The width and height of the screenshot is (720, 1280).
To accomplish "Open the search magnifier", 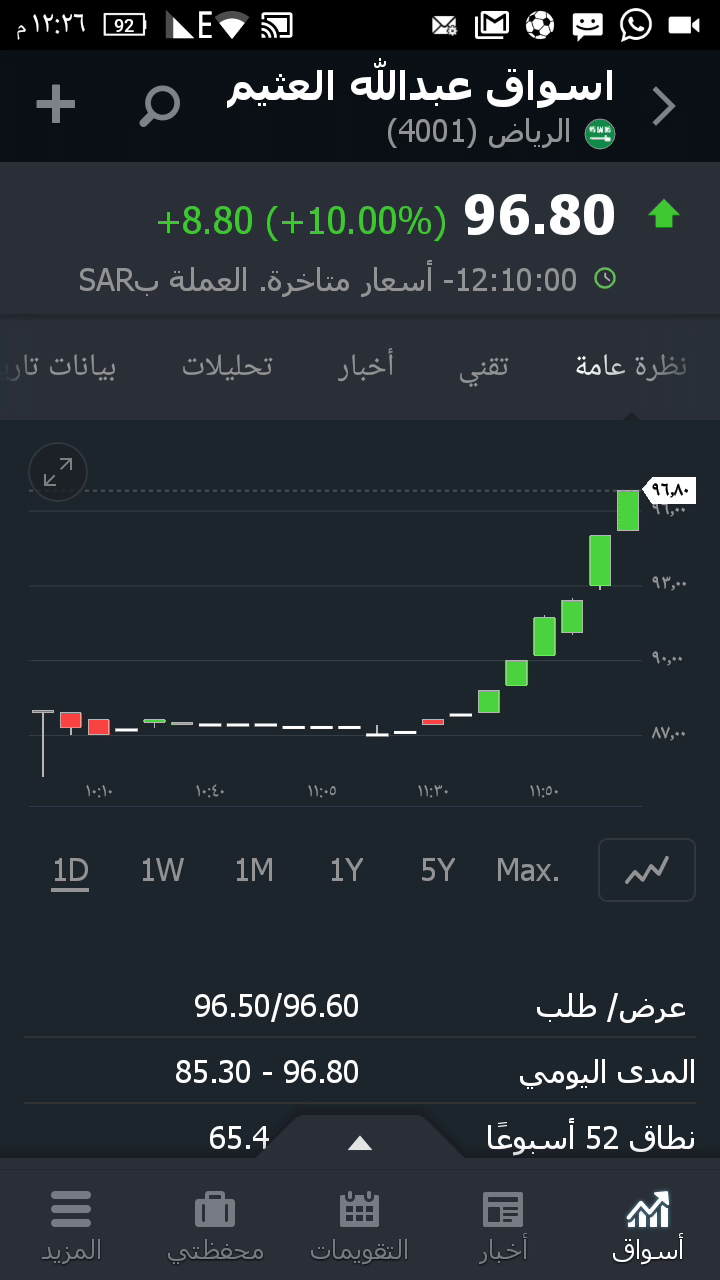I will (x=160, y=105).
